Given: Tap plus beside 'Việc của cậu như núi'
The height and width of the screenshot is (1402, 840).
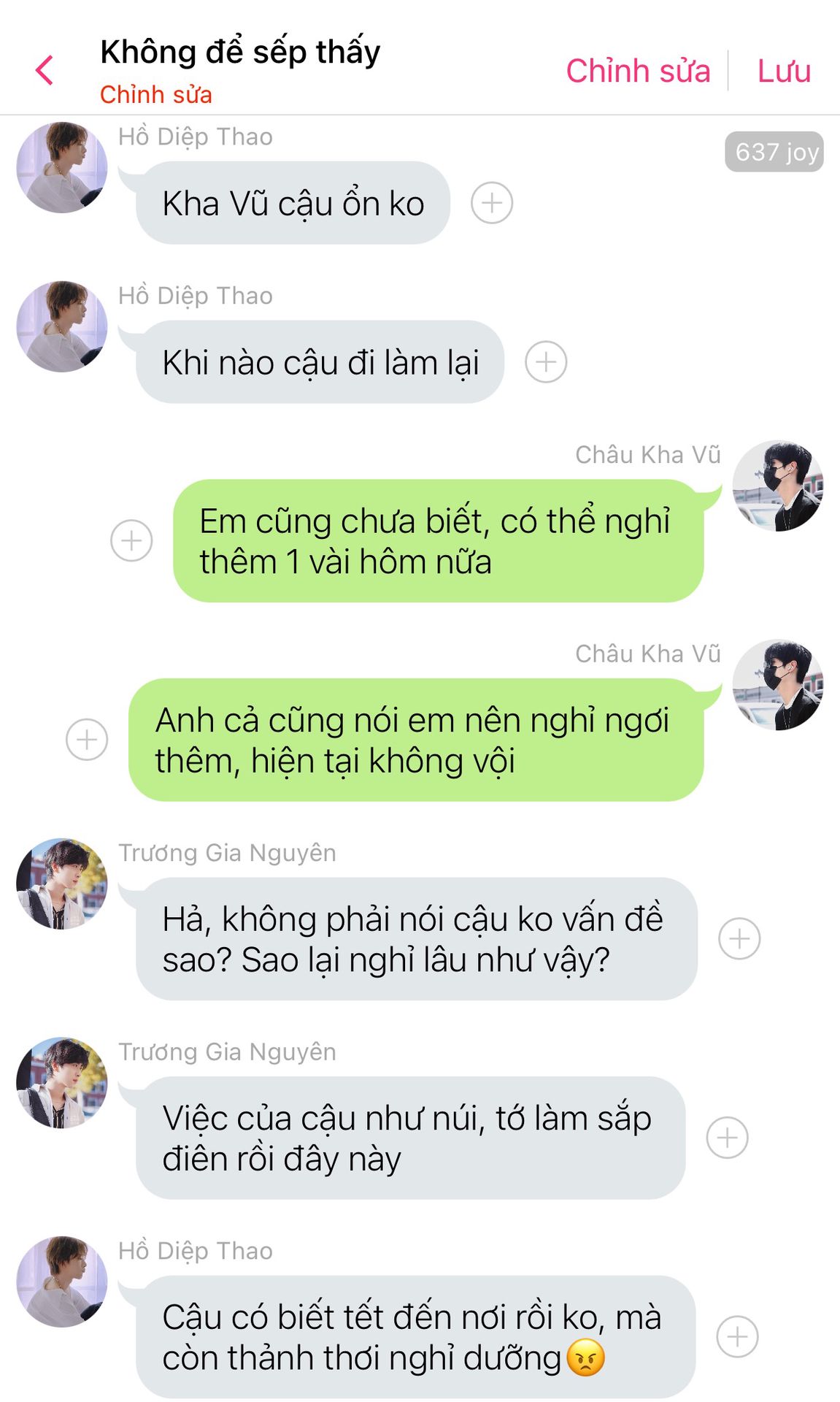Looking at the screenshot, I should (727, 1138).
